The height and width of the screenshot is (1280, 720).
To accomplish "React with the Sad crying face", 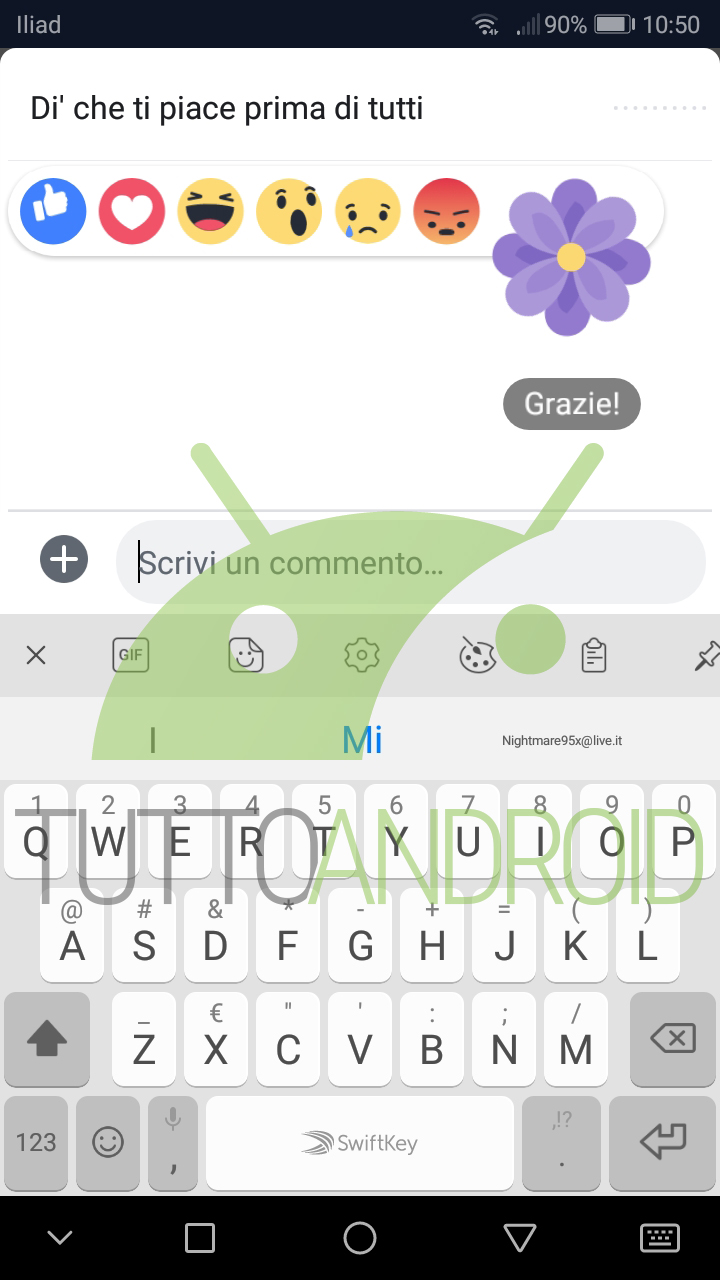I will click(368, 212).
